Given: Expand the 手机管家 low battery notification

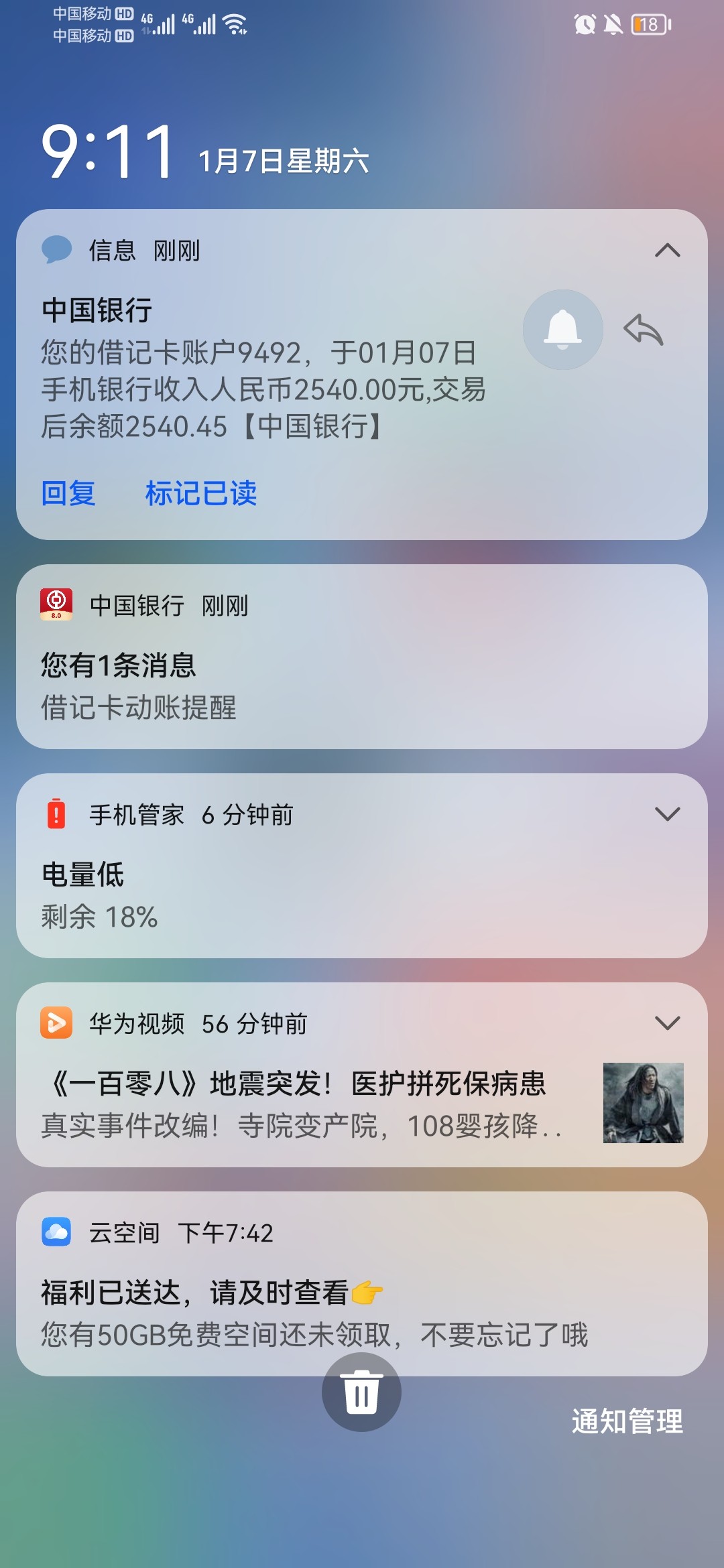Looking at the screenshot, I should coord(667,814).
